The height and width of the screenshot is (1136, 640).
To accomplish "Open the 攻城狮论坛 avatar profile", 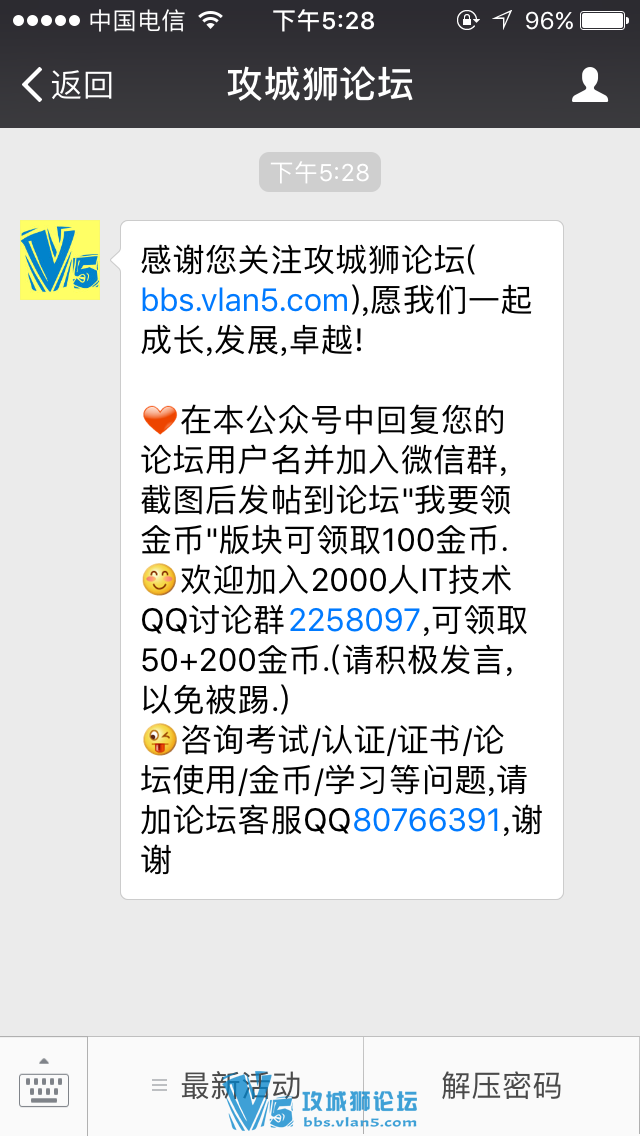I will coord(60,260).
